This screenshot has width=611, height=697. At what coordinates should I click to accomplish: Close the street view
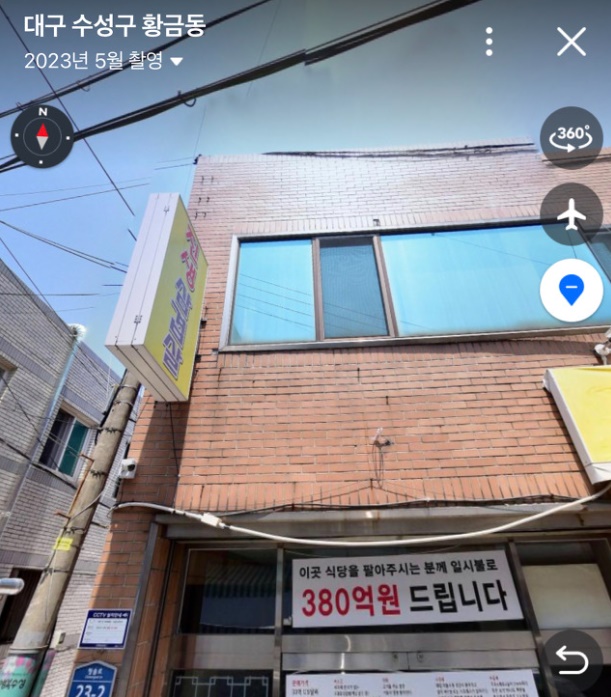(571, 41)
